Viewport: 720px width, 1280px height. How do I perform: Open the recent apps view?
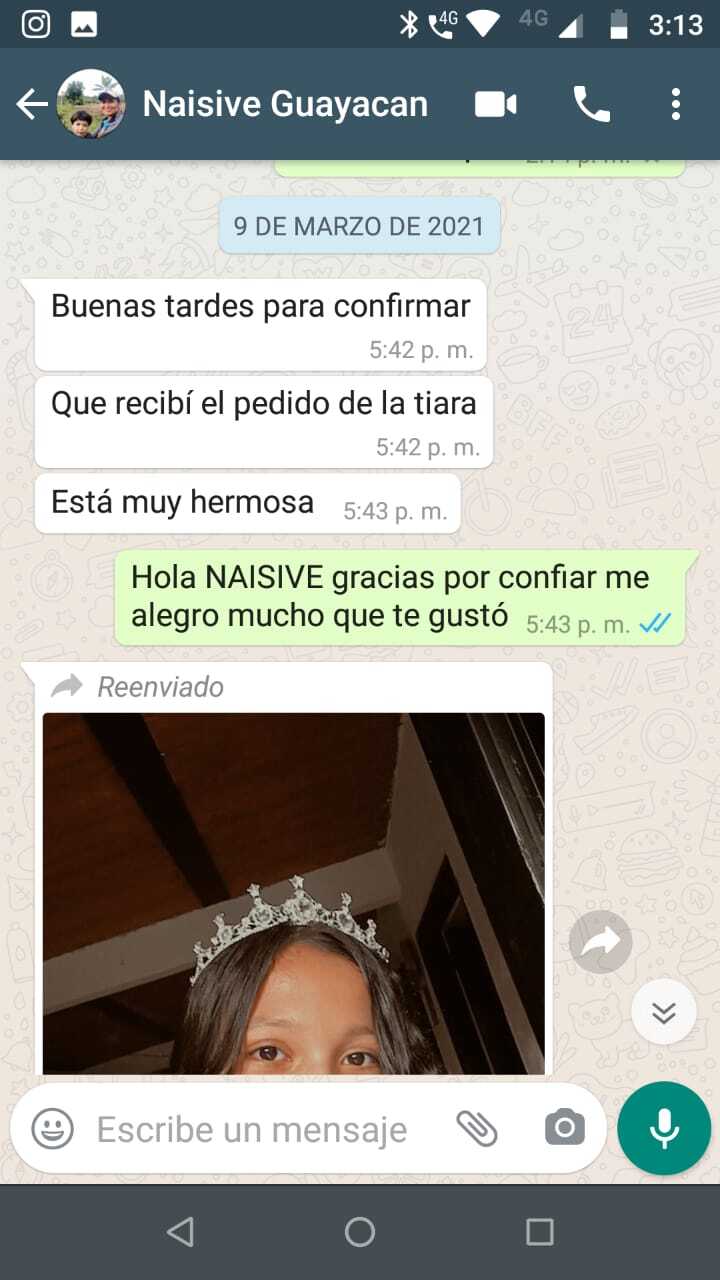(540, 1232)
